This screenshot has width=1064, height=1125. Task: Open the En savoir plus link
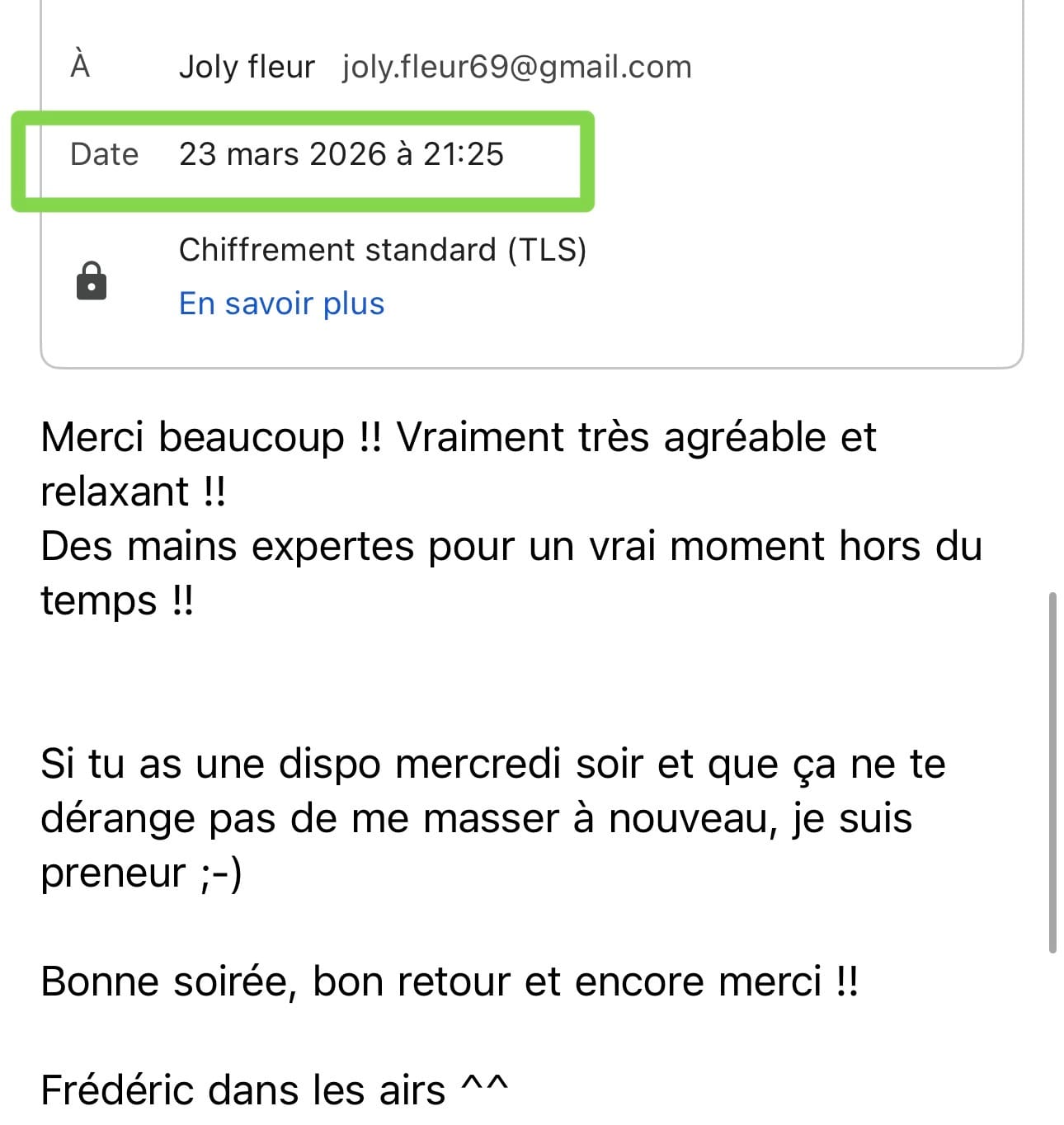[x=281, y=304]
